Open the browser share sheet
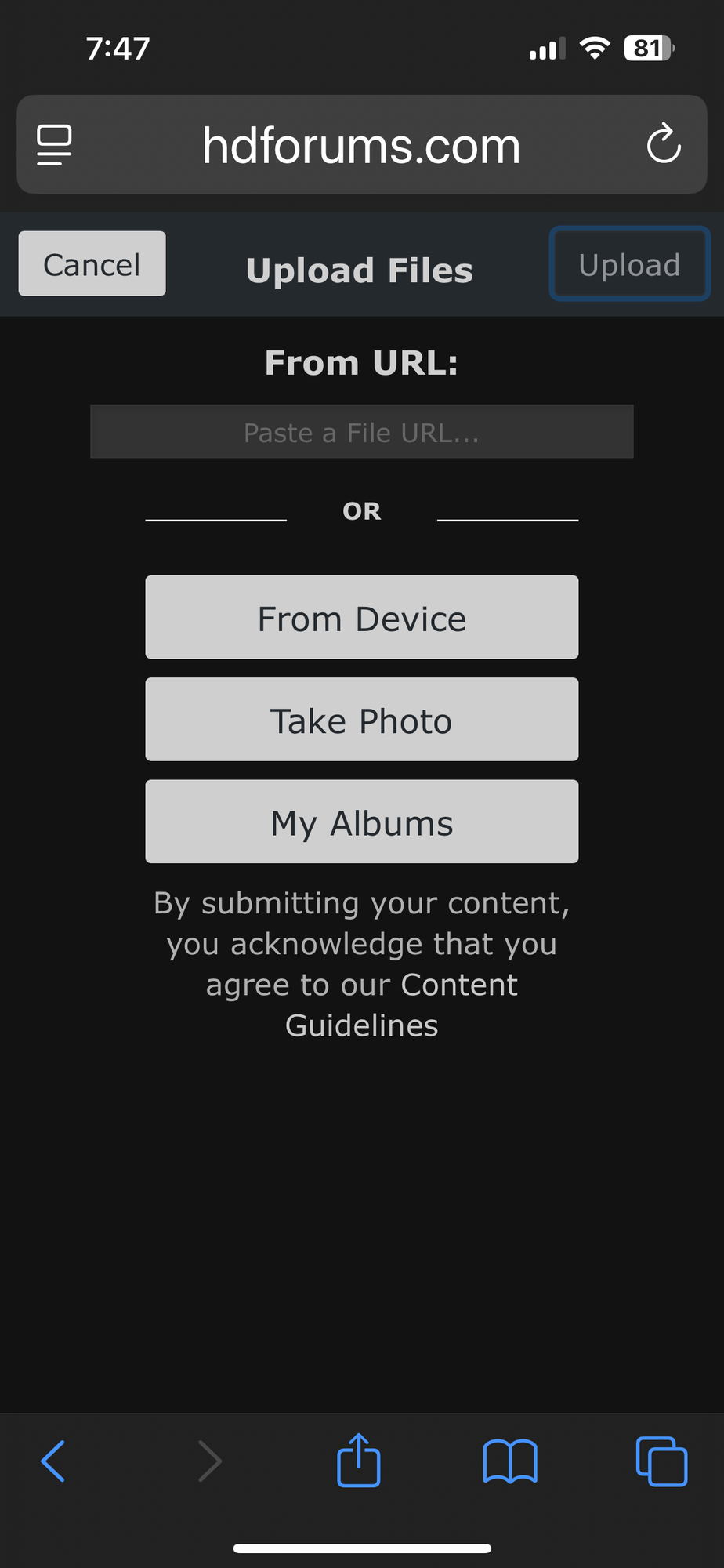 click(x=359, y=1461)
